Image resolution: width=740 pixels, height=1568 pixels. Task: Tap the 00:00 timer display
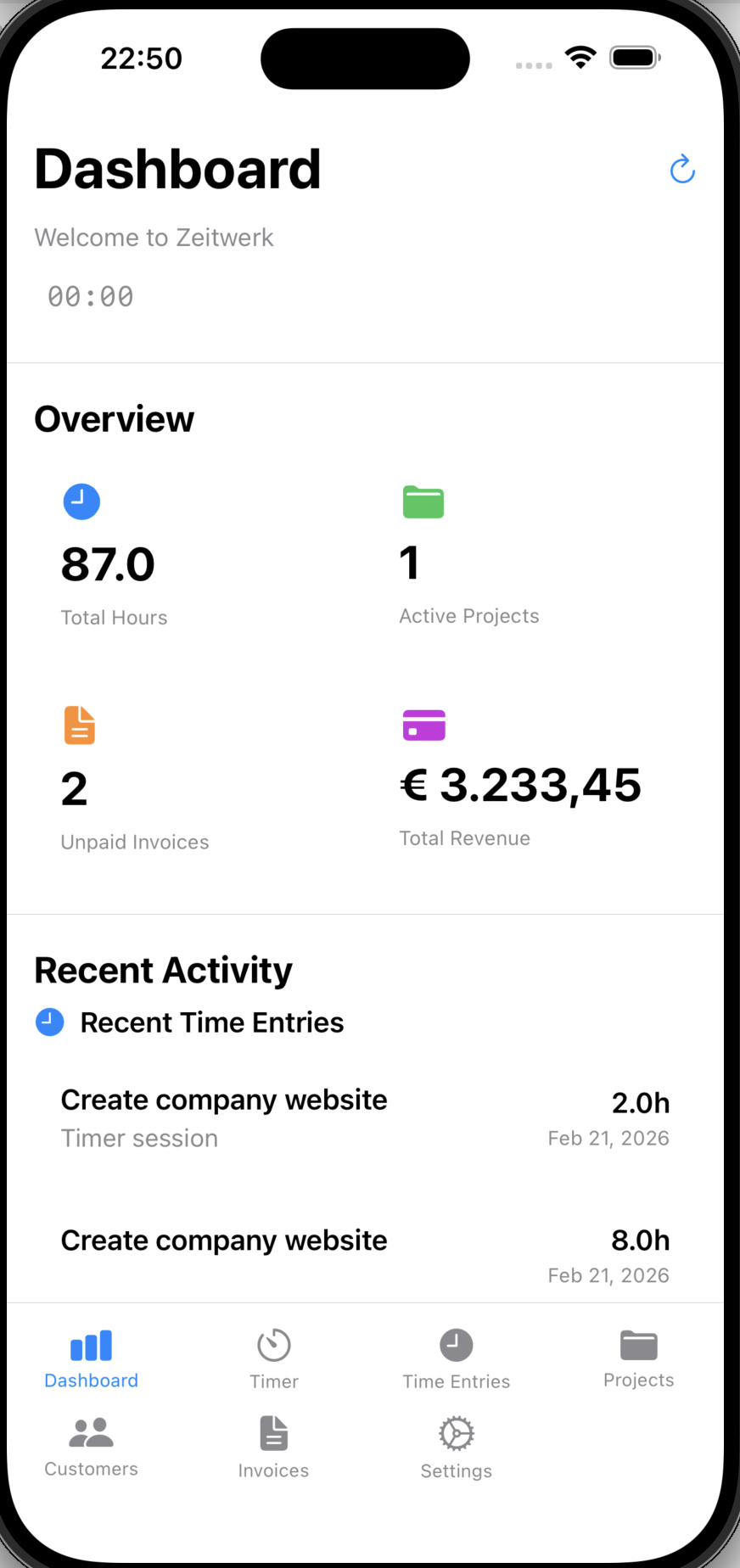(x=89, y=296)
